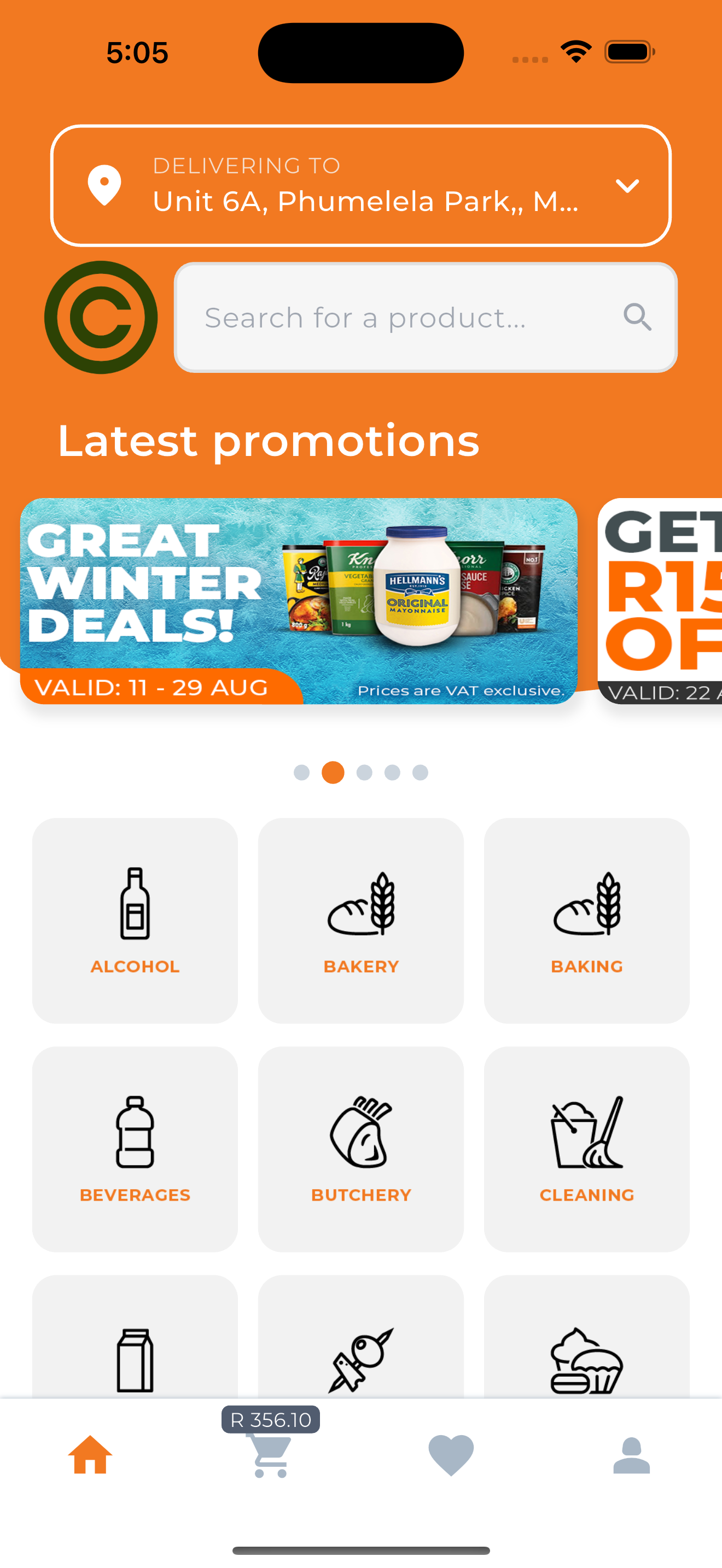Switch to the favourites heart tab
The width and height of the screenshot is (722, 1568).
[451, 1455]
